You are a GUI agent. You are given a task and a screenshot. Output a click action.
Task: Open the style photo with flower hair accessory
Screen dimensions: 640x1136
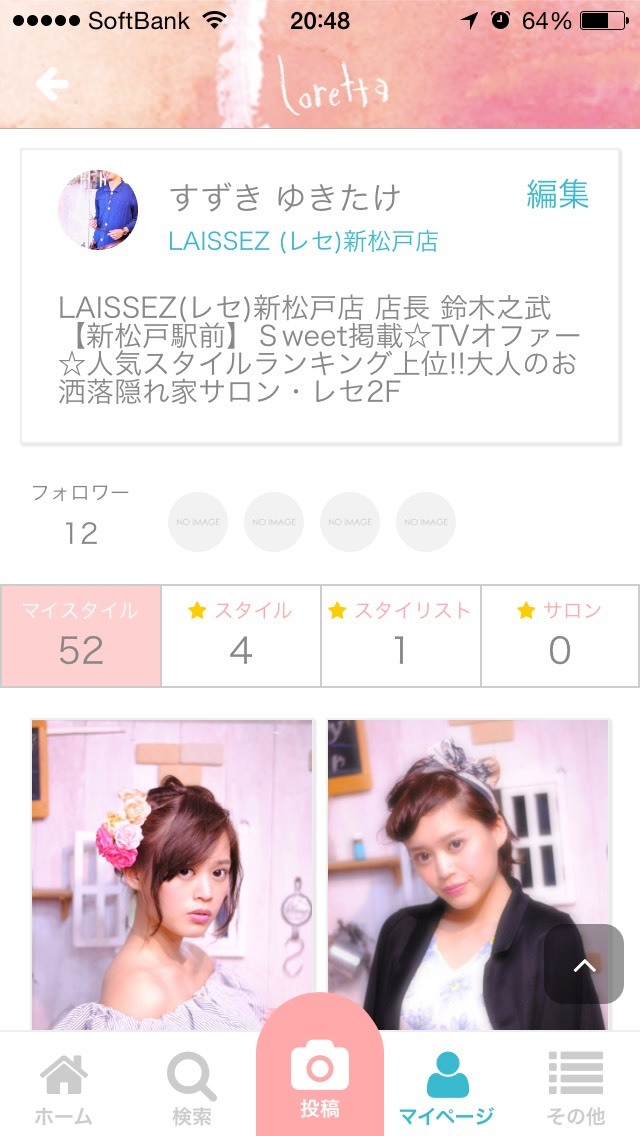click(172, 875)
